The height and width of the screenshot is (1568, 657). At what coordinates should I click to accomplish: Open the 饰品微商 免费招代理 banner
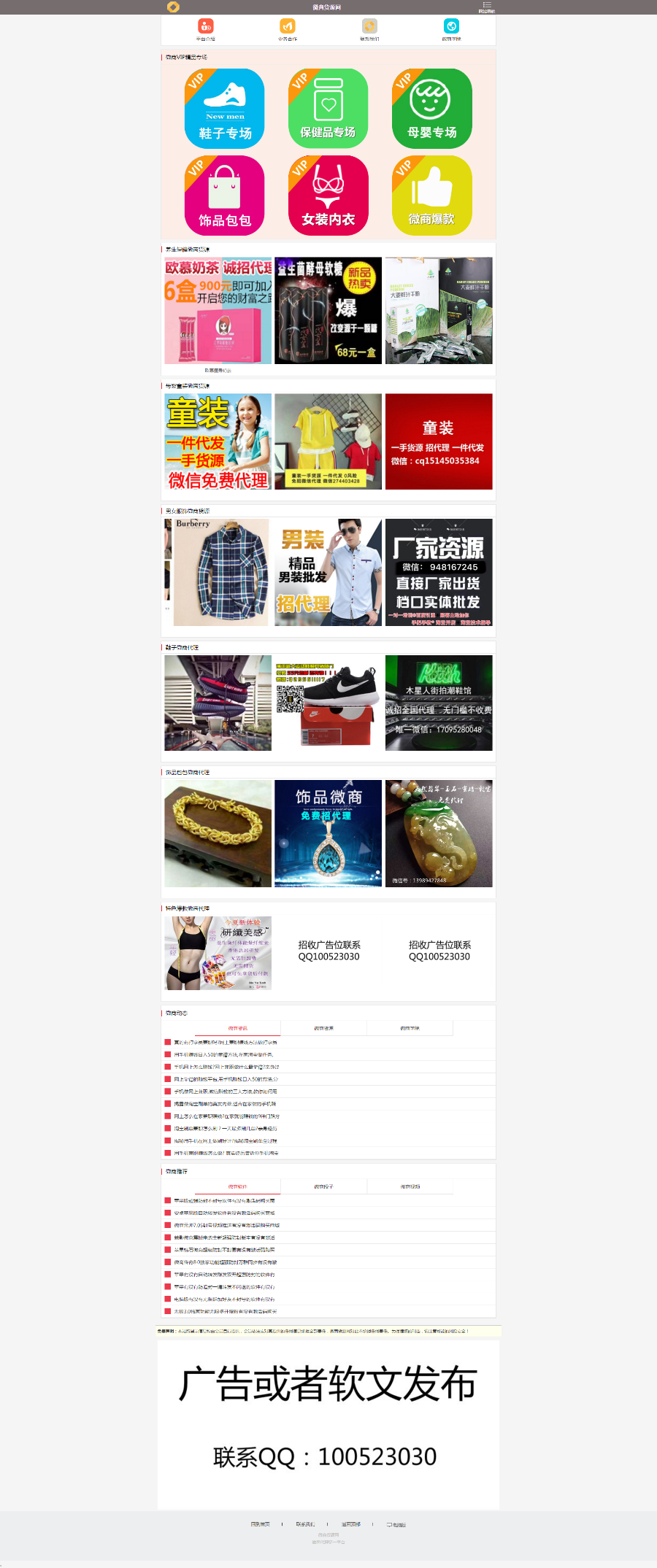click(x=328, y=833)
